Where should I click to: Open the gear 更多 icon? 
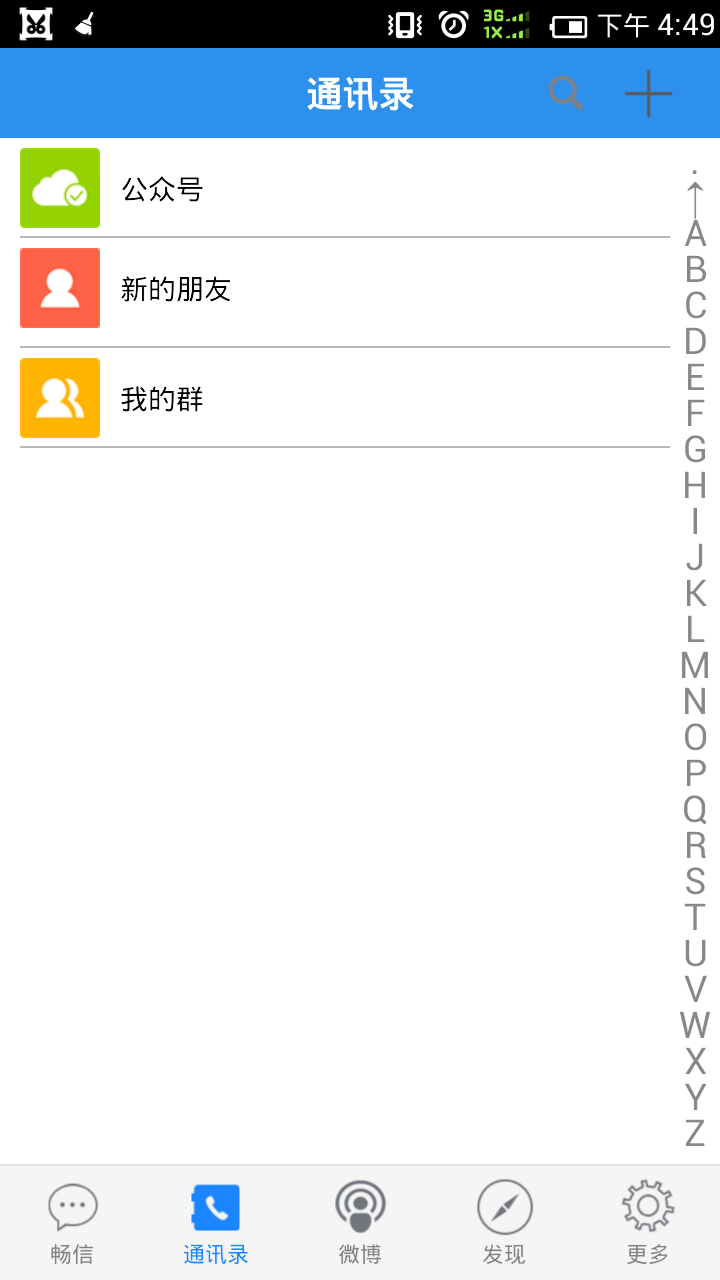coord(648,1206)
